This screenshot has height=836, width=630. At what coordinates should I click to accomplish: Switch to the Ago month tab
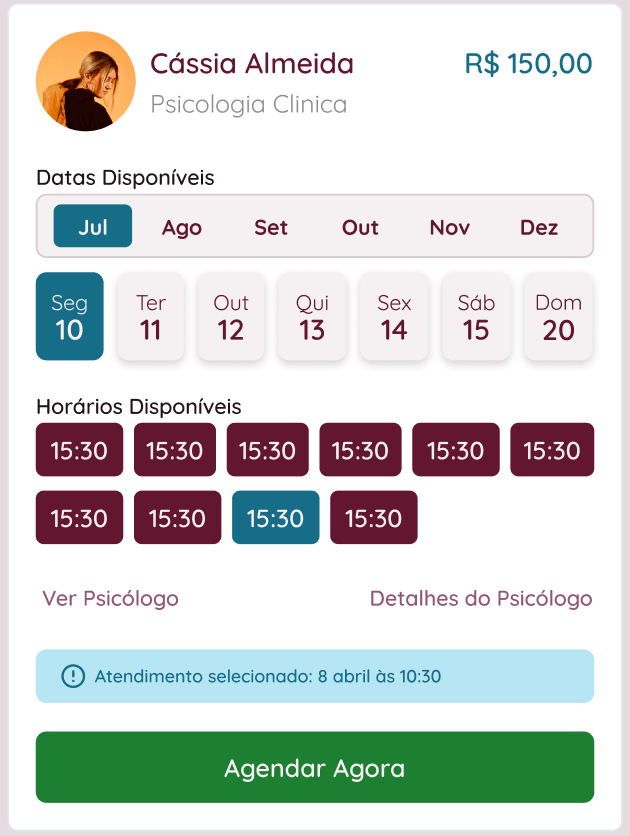click(182, 227)
